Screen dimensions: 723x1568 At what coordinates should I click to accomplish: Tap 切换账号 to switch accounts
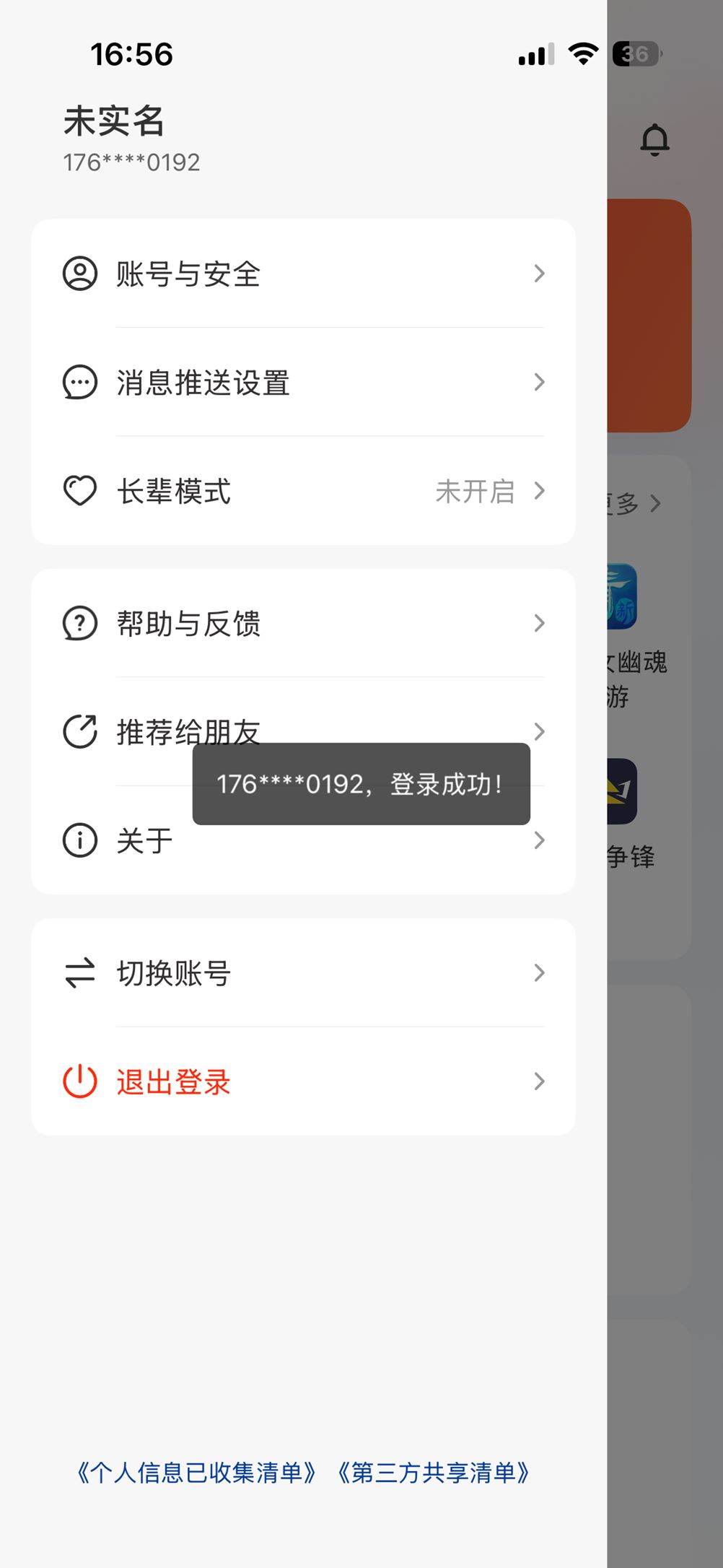(303, 973)
